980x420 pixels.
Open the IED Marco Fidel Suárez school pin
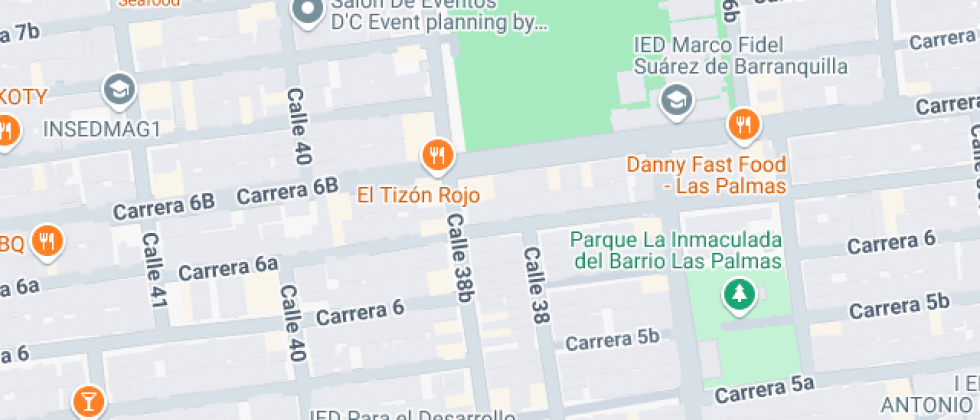point(676,100)
